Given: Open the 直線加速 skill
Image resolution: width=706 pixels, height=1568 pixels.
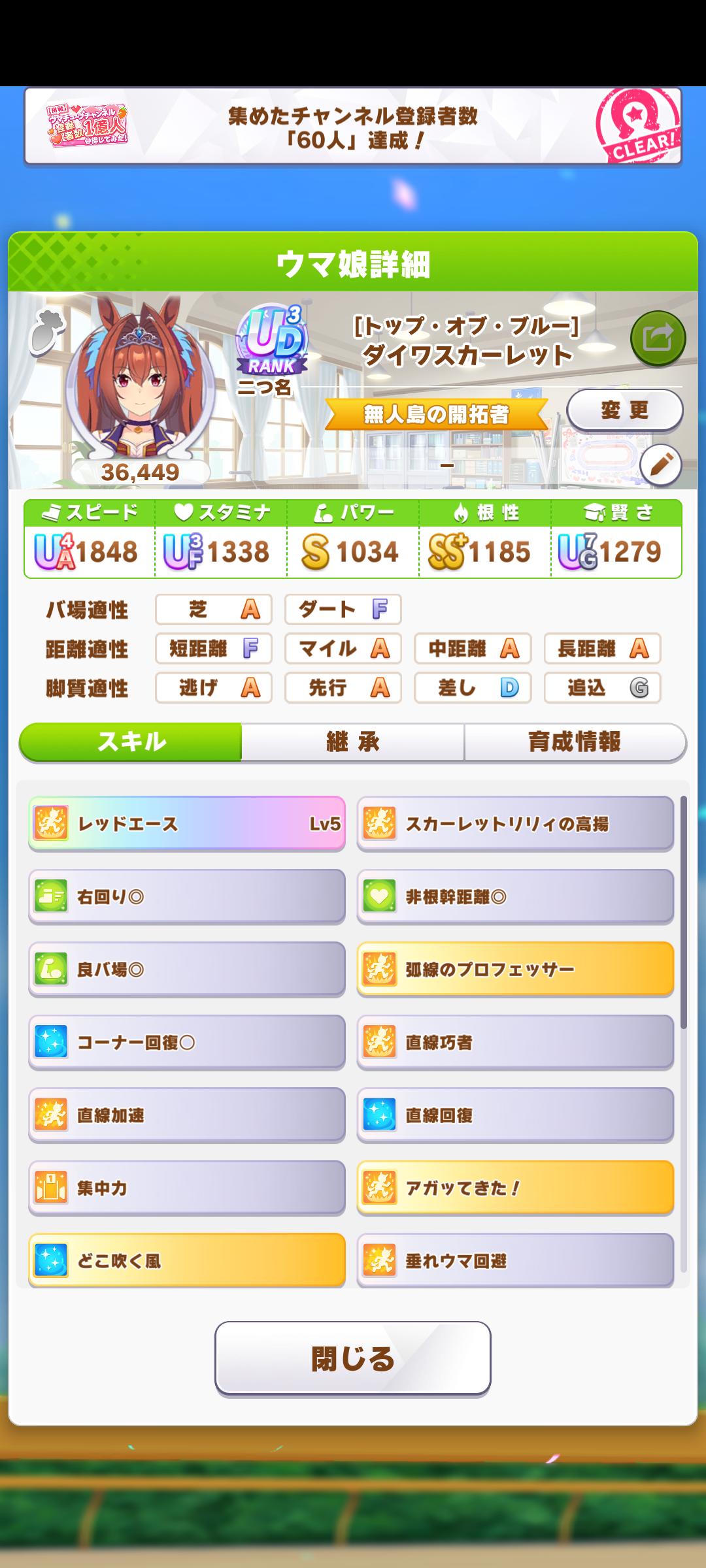Looking at the screenshot, I should 187,1115.
